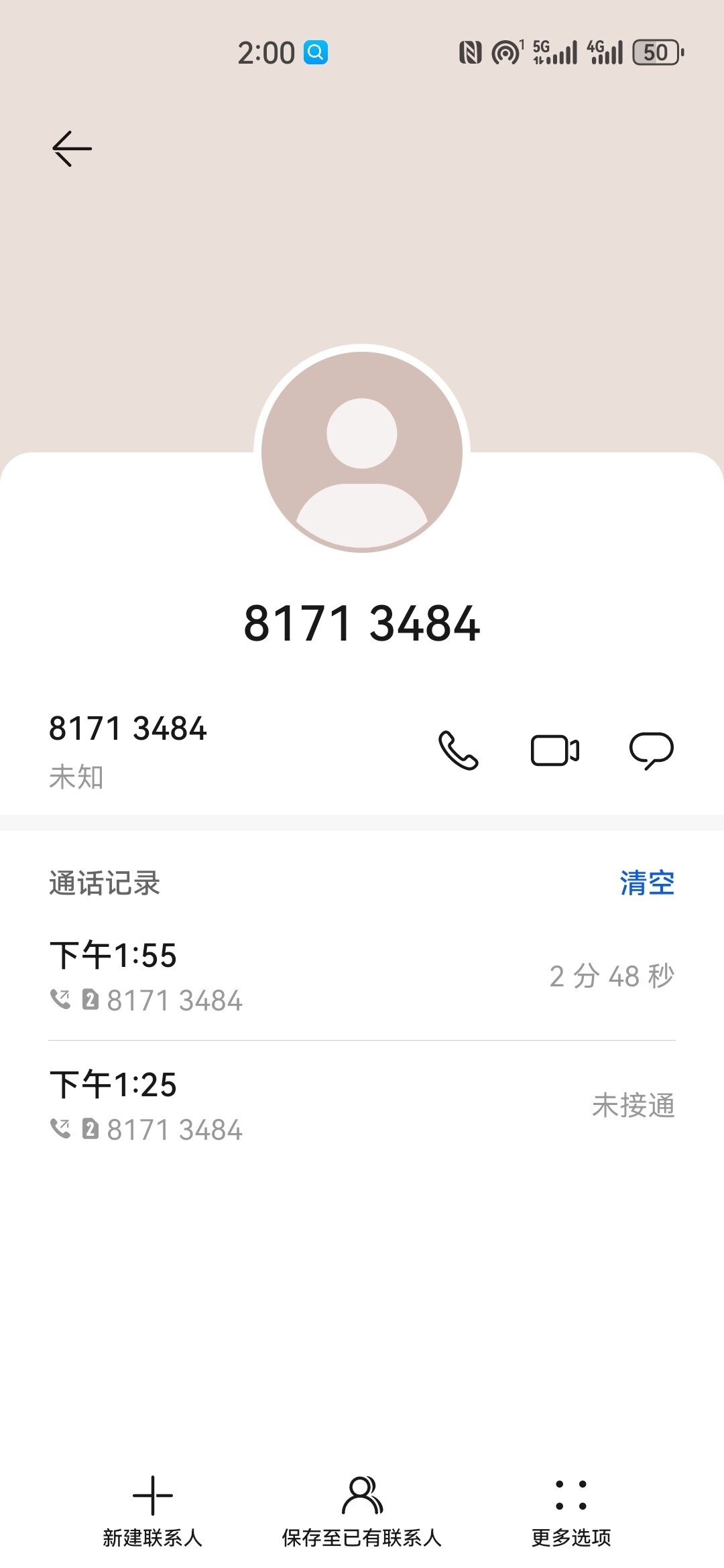Image resolution: width=724 pixels, height=1568 pixels.
Task: Open 更多选项 for more options
Action: (571, 1508)
